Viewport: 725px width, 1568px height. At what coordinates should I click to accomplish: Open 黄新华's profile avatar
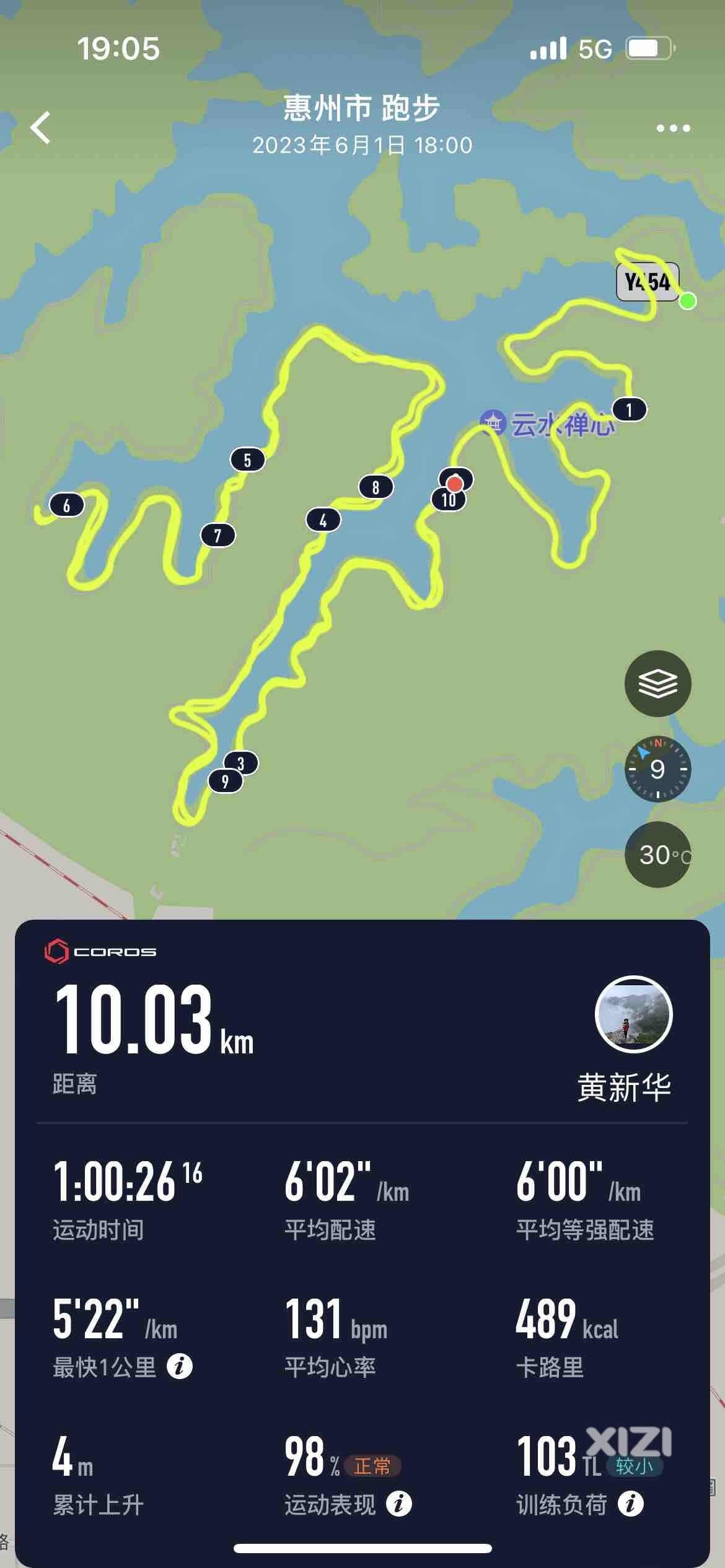coord(633,1014)
